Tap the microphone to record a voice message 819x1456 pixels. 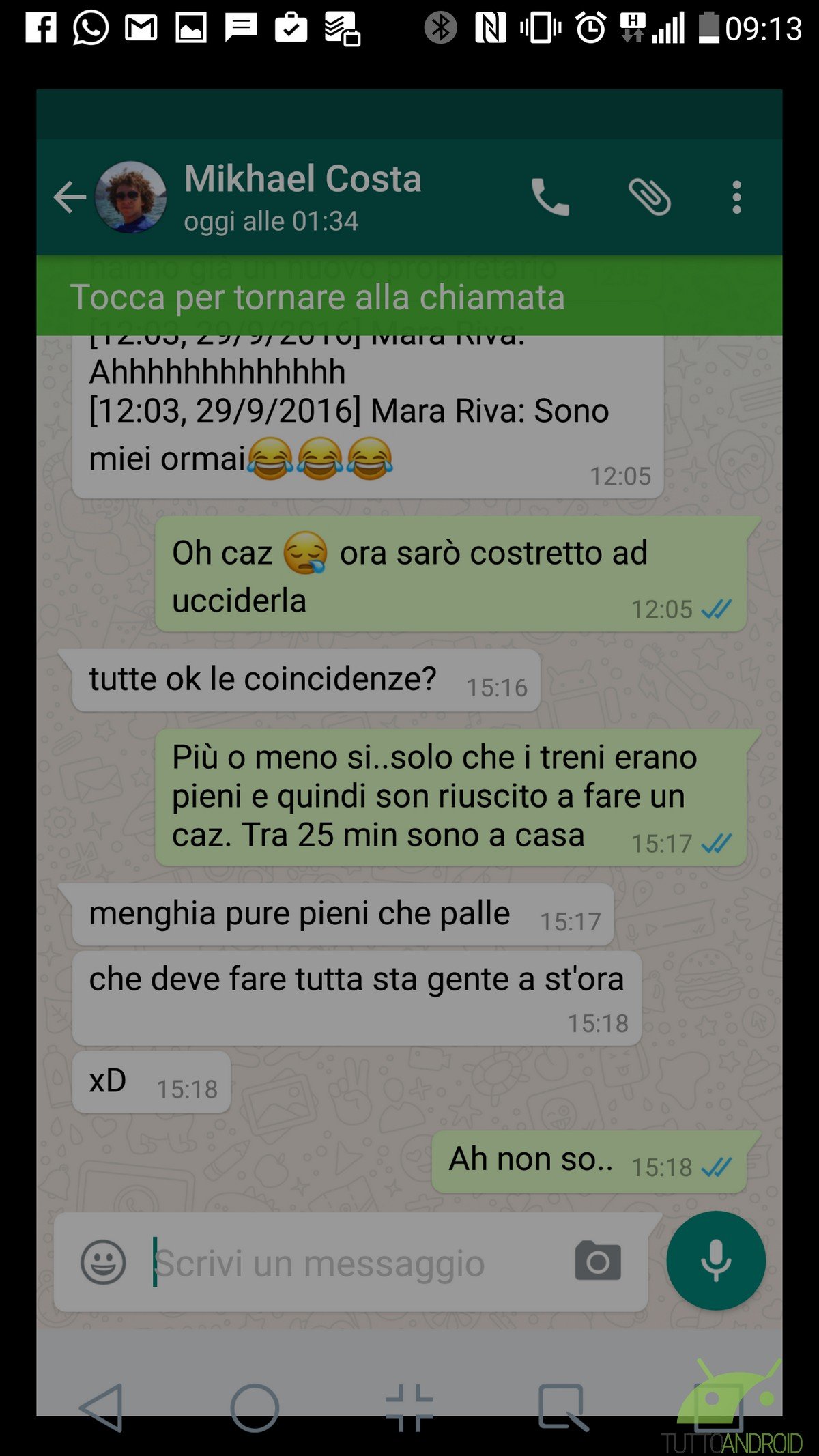pos(716,1261)
